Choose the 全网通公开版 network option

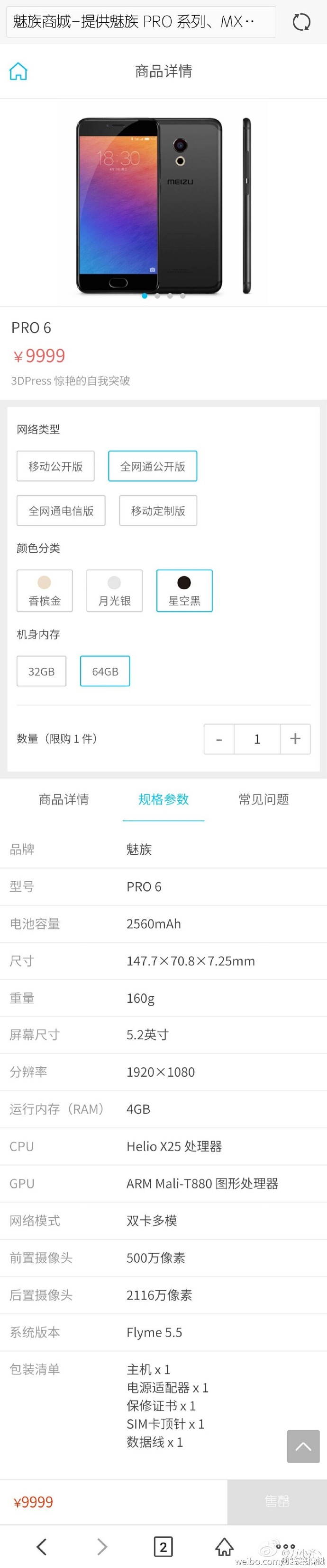152,466
